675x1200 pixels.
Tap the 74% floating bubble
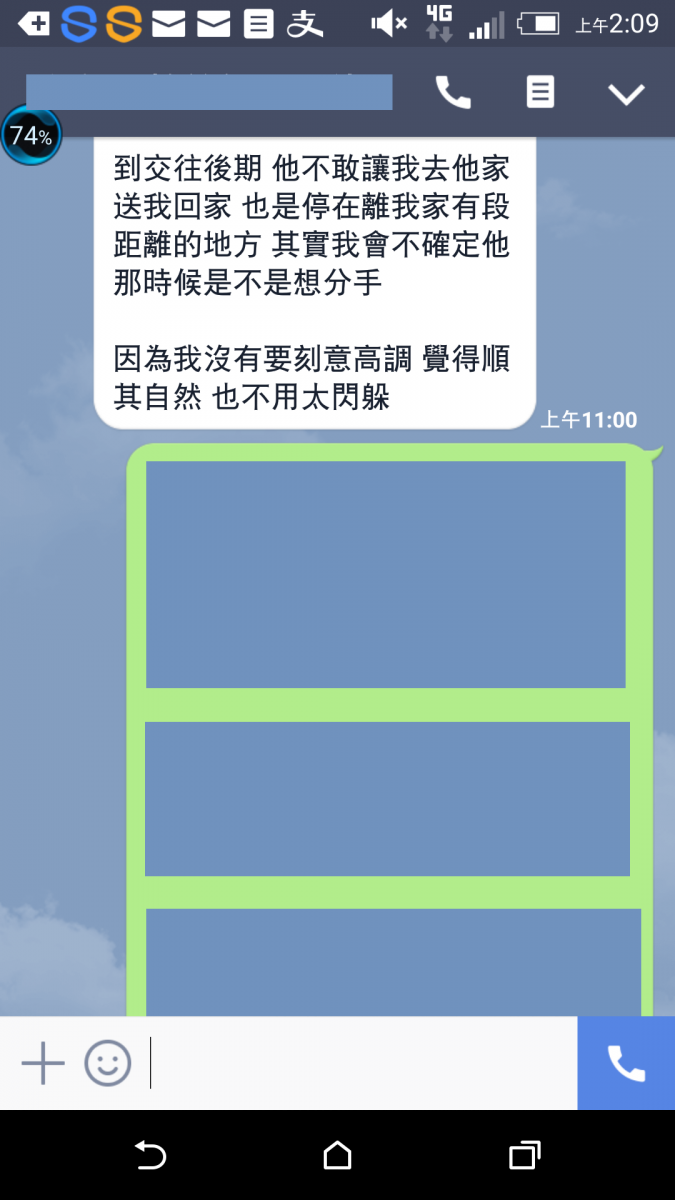coord(31,135)
